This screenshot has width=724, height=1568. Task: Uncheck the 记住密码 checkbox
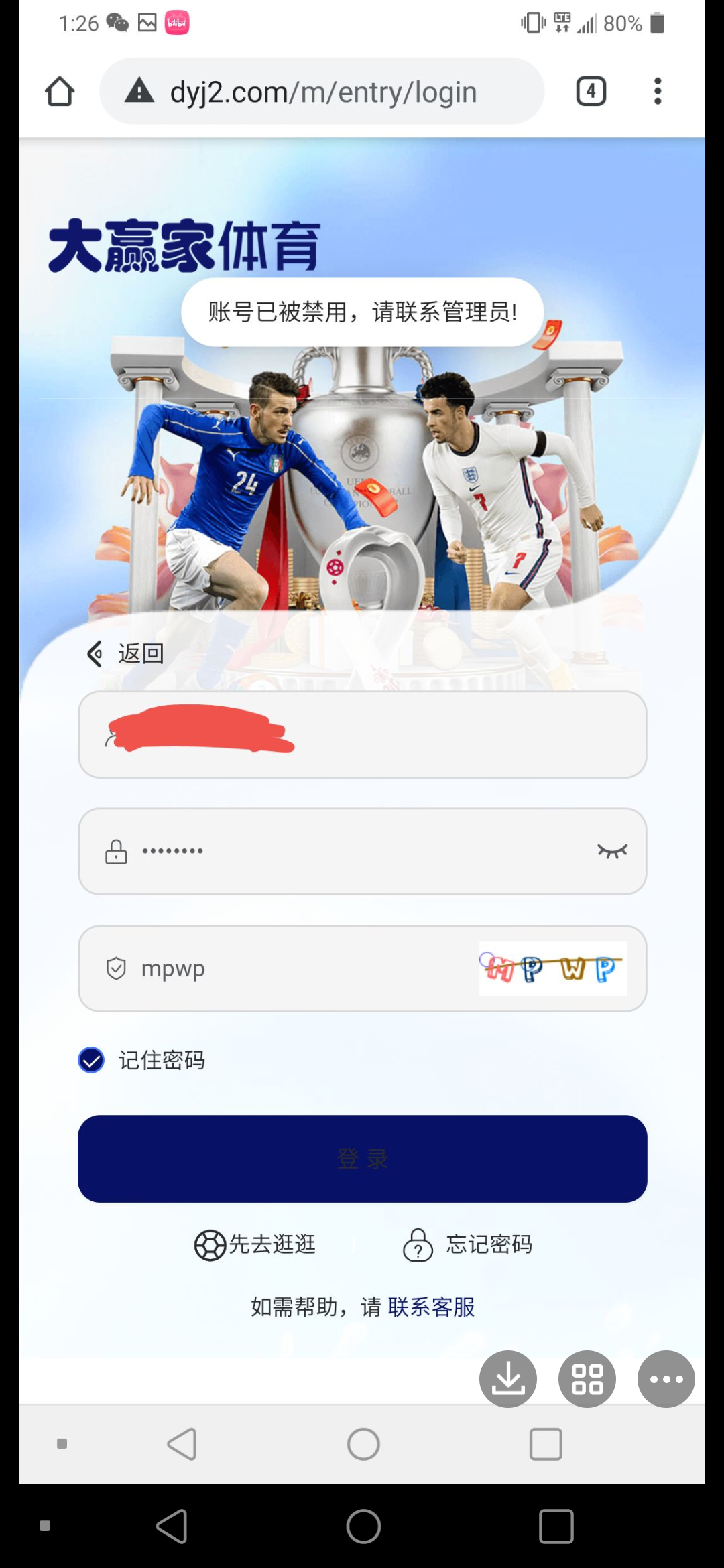(x=91, y=1060)
